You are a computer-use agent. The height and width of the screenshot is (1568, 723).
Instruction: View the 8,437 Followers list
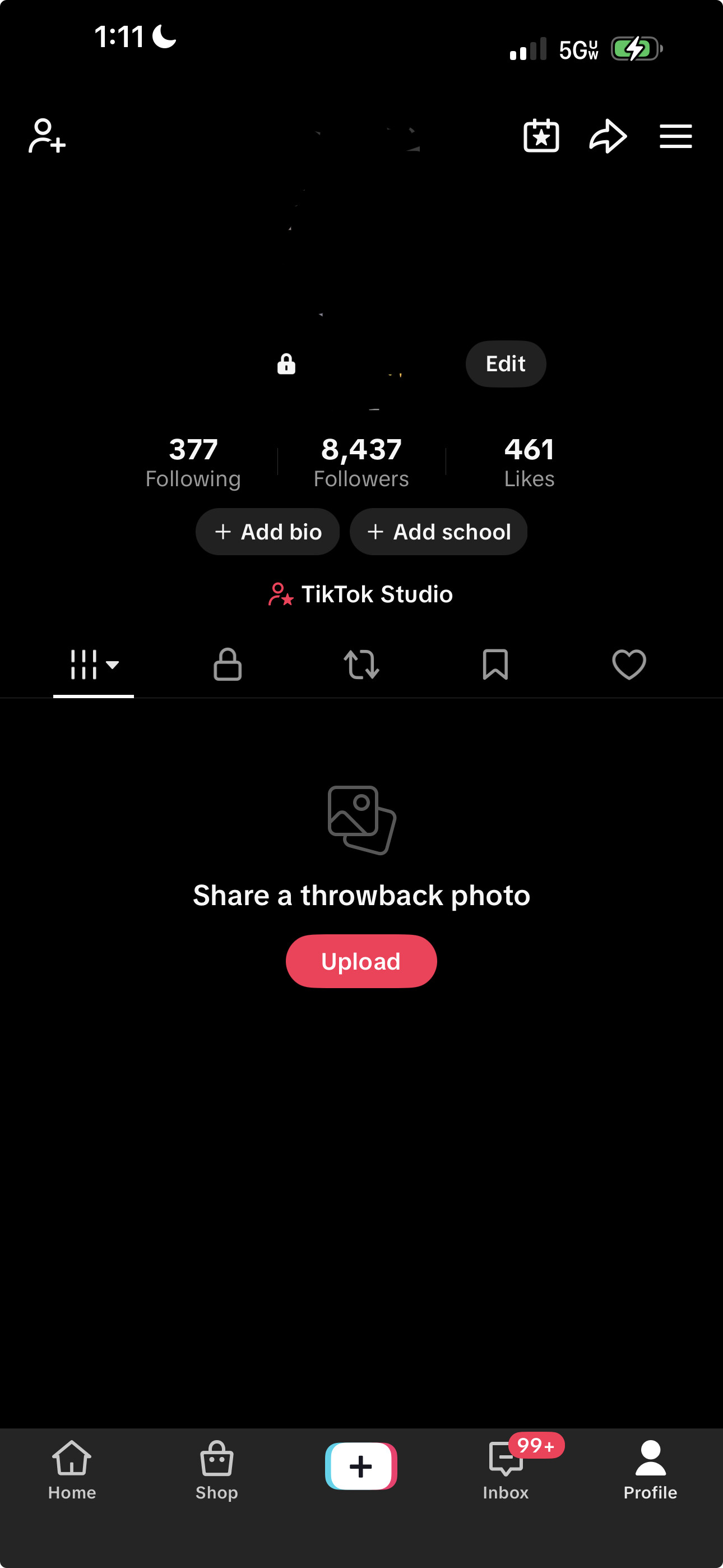(x=361, y=463)
